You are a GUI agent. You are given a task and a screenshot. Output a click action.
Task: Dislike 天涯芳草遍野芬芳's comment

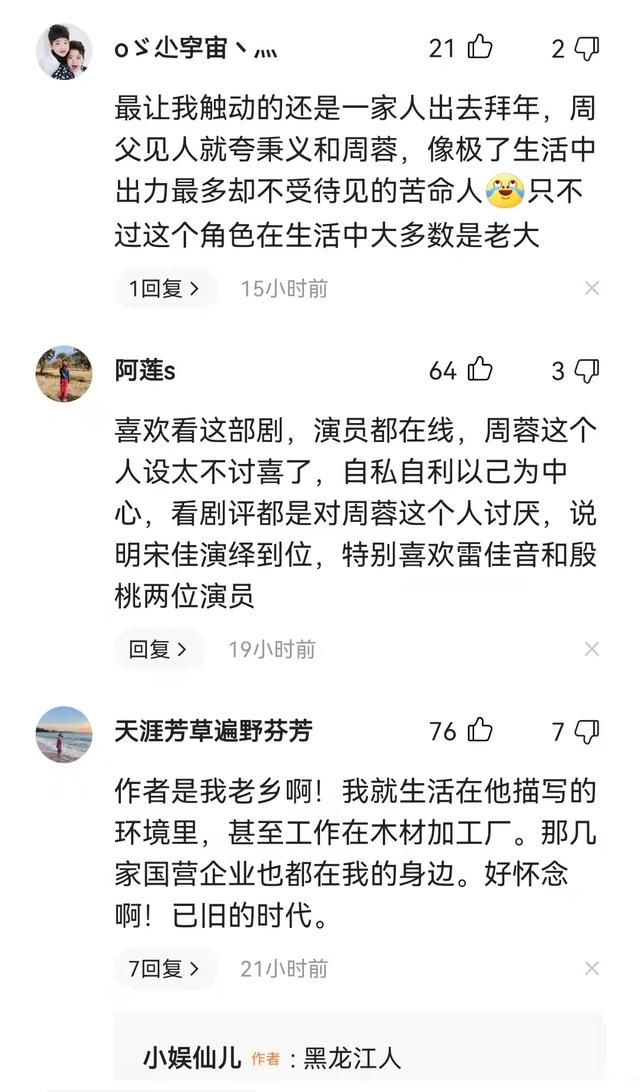coord(588,731)
